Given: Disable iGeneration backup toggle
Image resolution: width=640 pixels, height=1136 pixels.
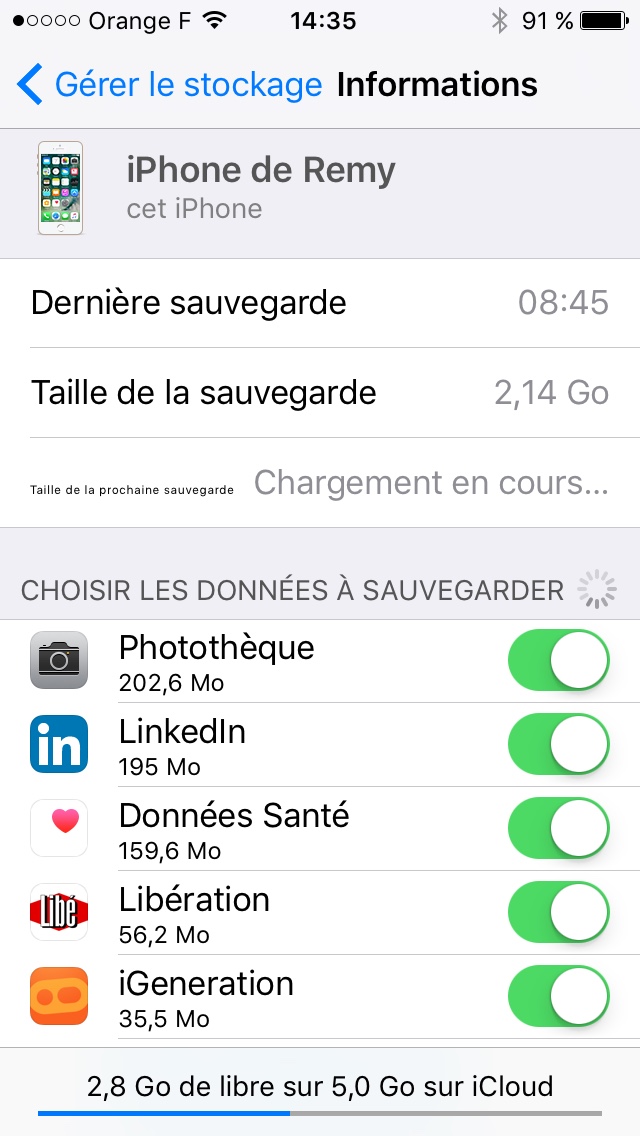Looking at the screenshot, I should [559, 996].
